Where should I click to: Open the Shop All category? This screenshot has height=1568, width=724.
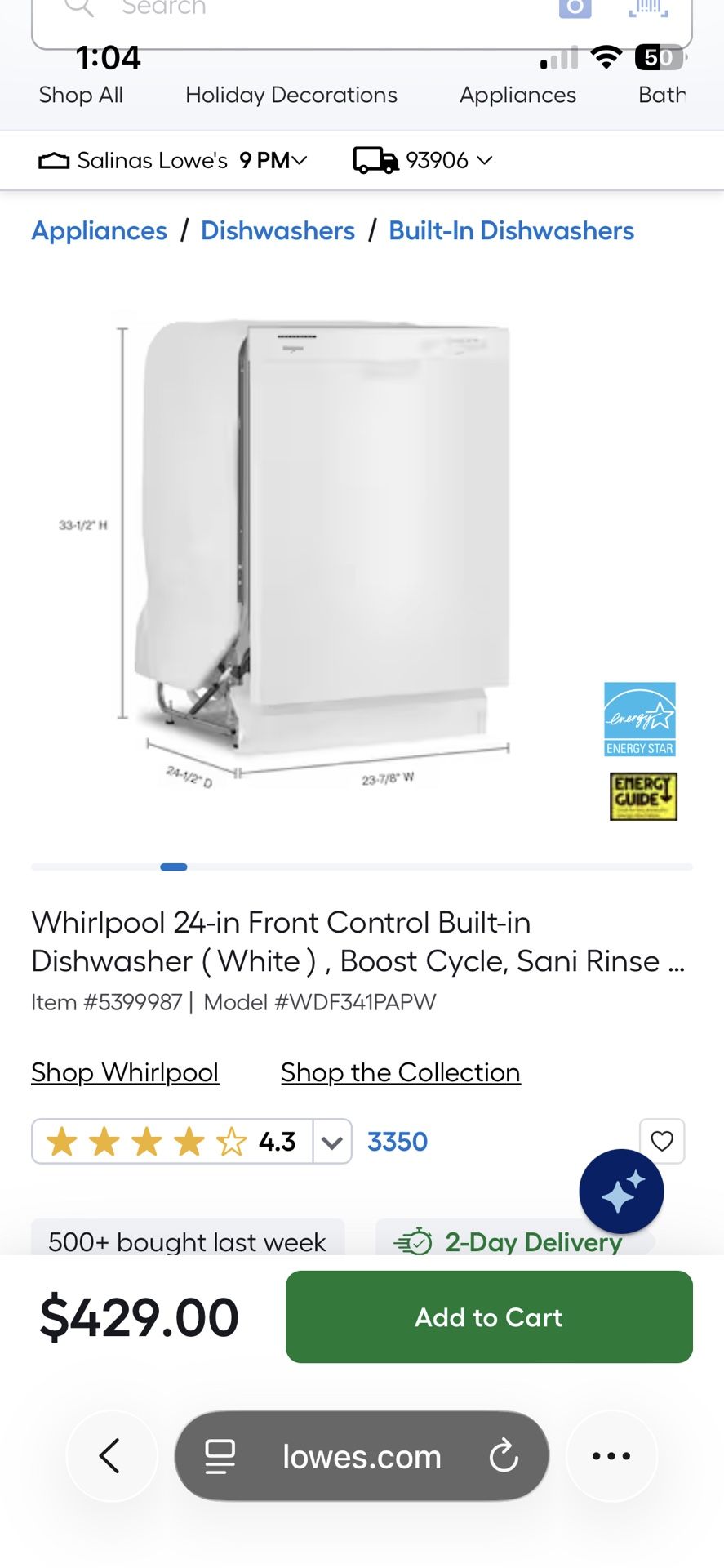coord(81,95)
